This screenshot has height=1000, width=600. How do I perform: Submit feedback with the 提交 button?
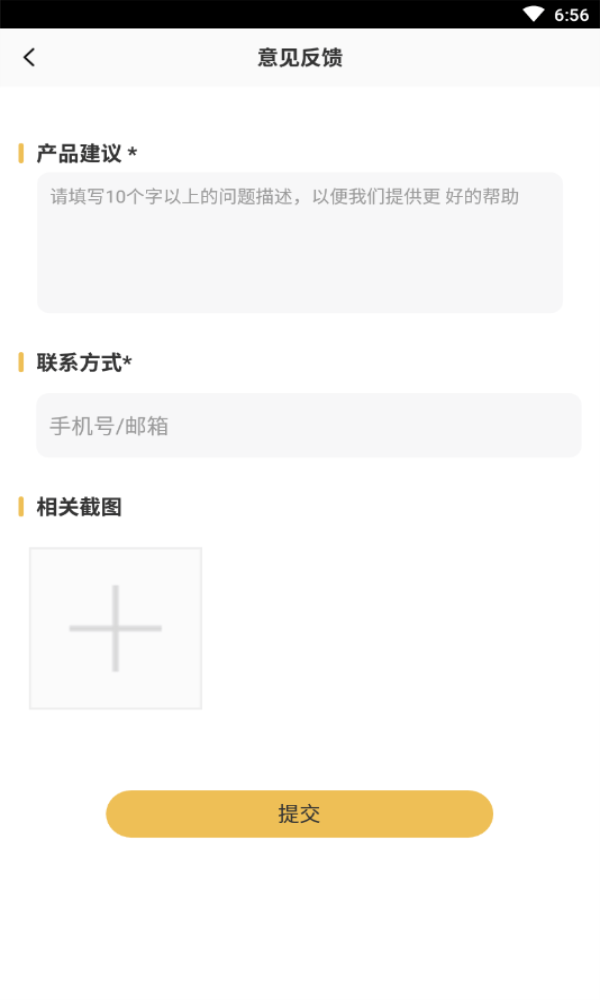point(300,814)
